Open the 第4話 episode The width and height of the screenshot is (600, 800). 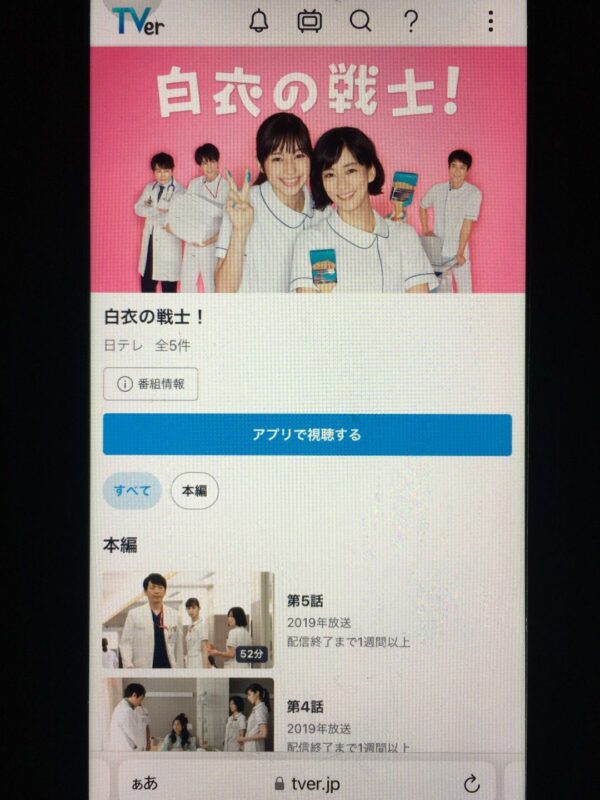pyautogui.click(x=188, y=716)
